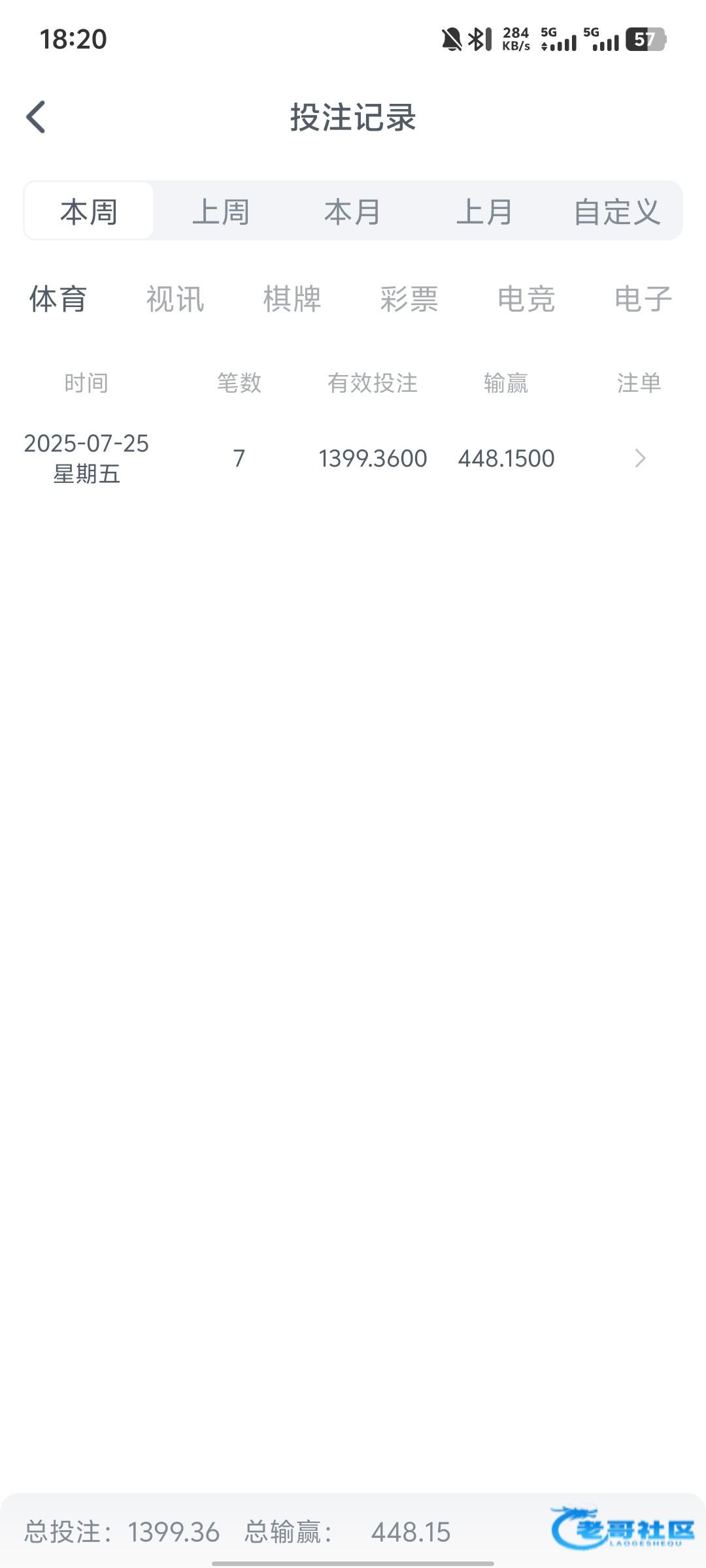This screenshot has width=706, height=1568.
Task: Switch to the 棋牌 category tab
Action: pos(292,299)
